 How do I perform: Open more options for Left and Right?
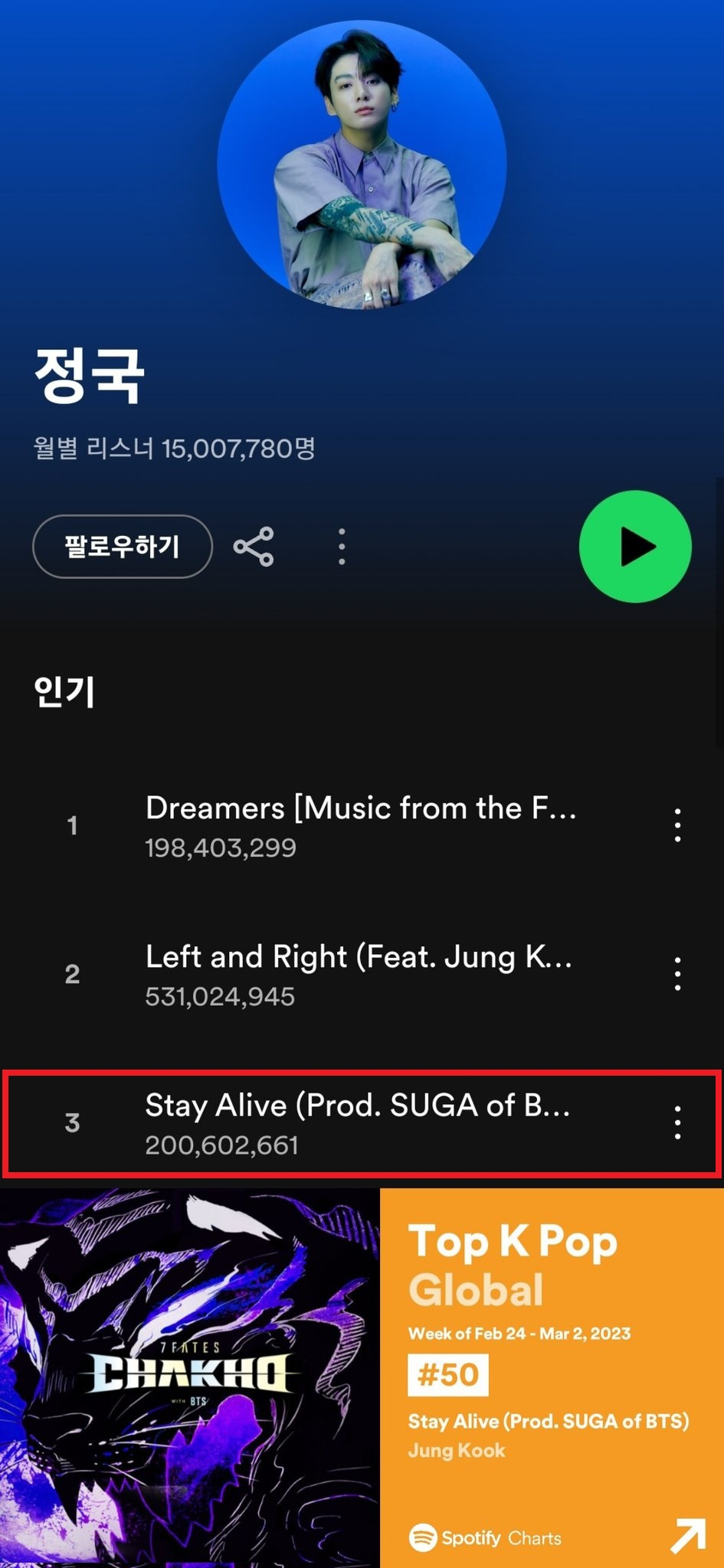click(677, 974)
